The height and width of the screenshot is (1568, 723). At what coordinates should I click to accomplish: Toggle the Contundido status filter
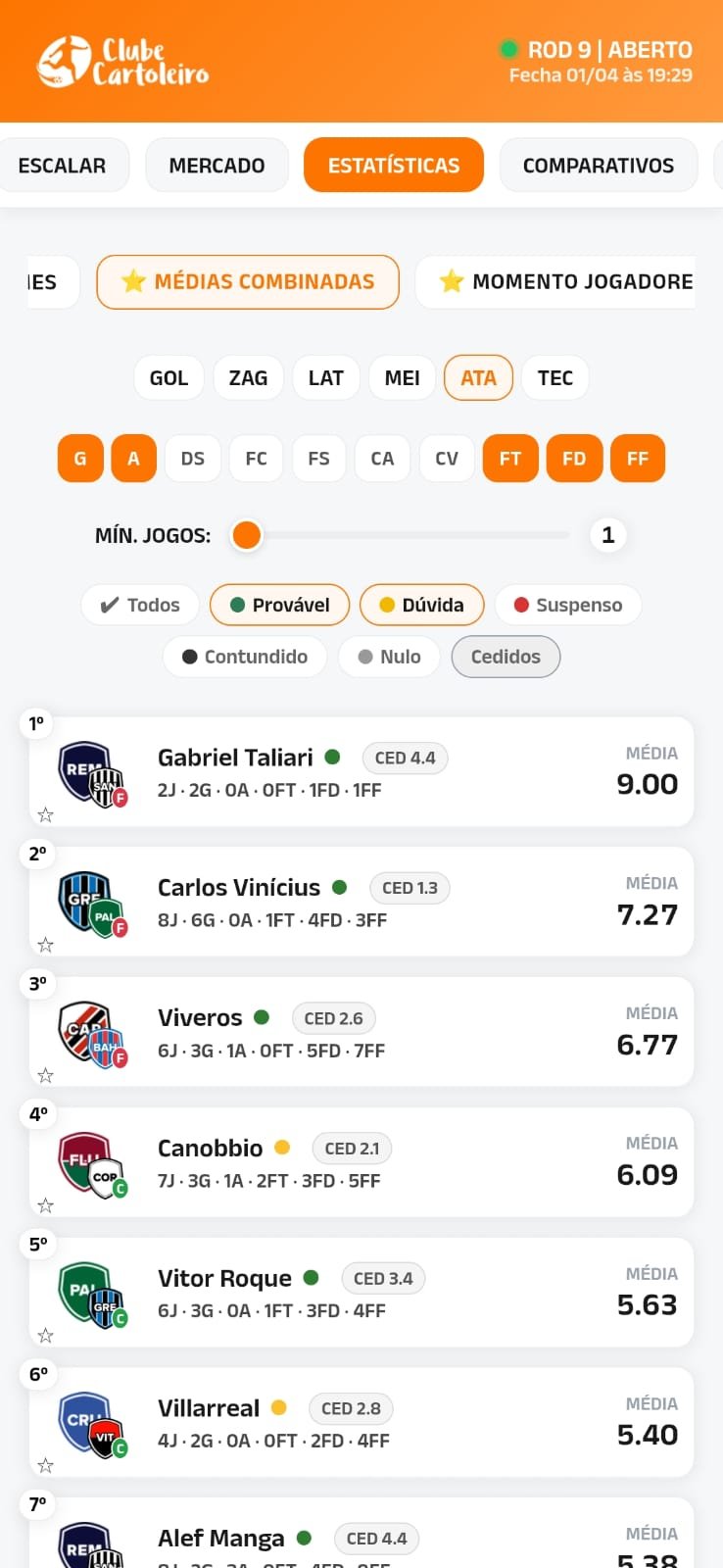(x=245, y=657)
